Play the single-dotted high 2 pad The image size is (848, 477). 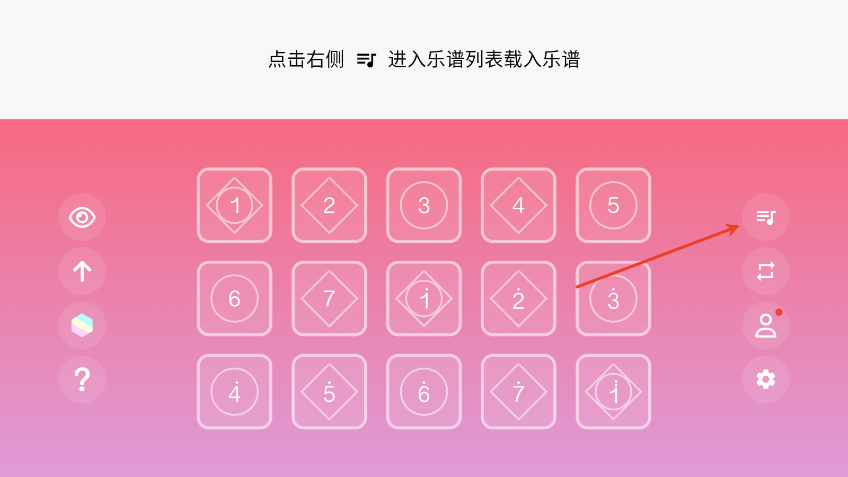coord(518,298)
